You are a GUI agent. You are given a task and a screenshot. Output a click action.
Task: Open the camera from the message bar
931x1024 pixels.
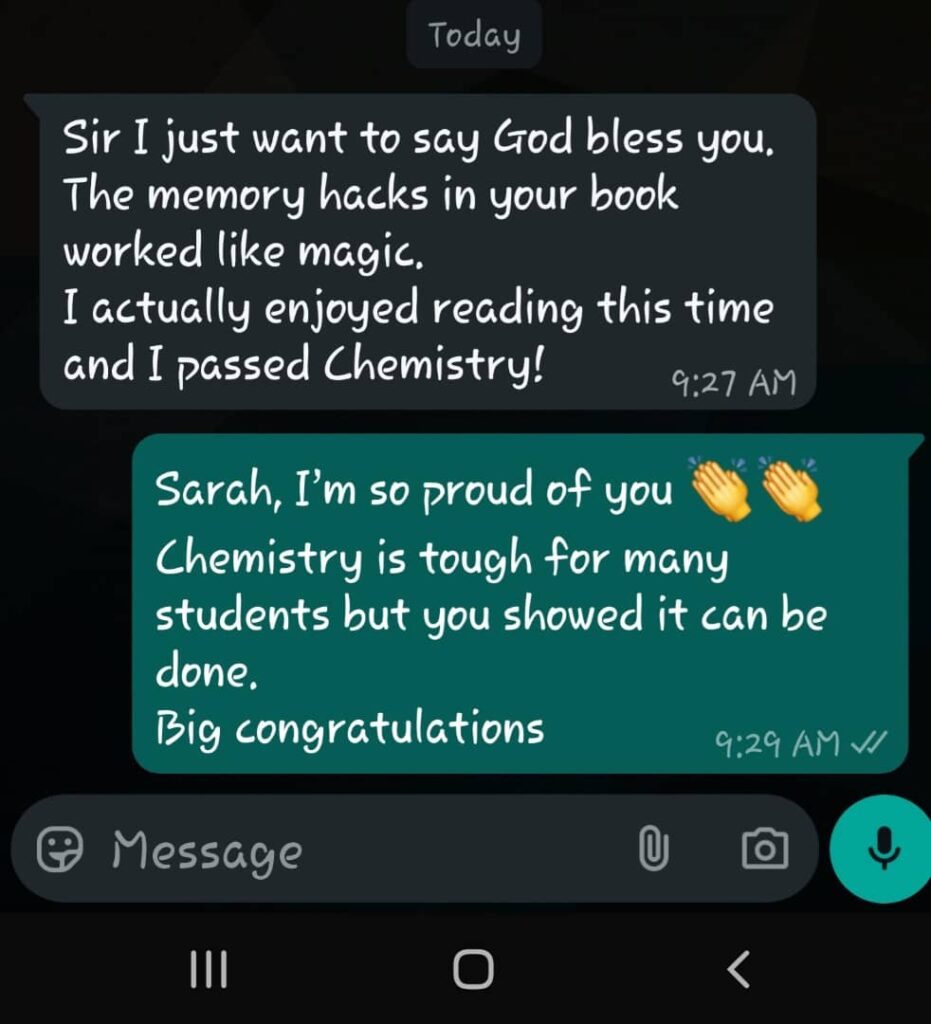765,850
